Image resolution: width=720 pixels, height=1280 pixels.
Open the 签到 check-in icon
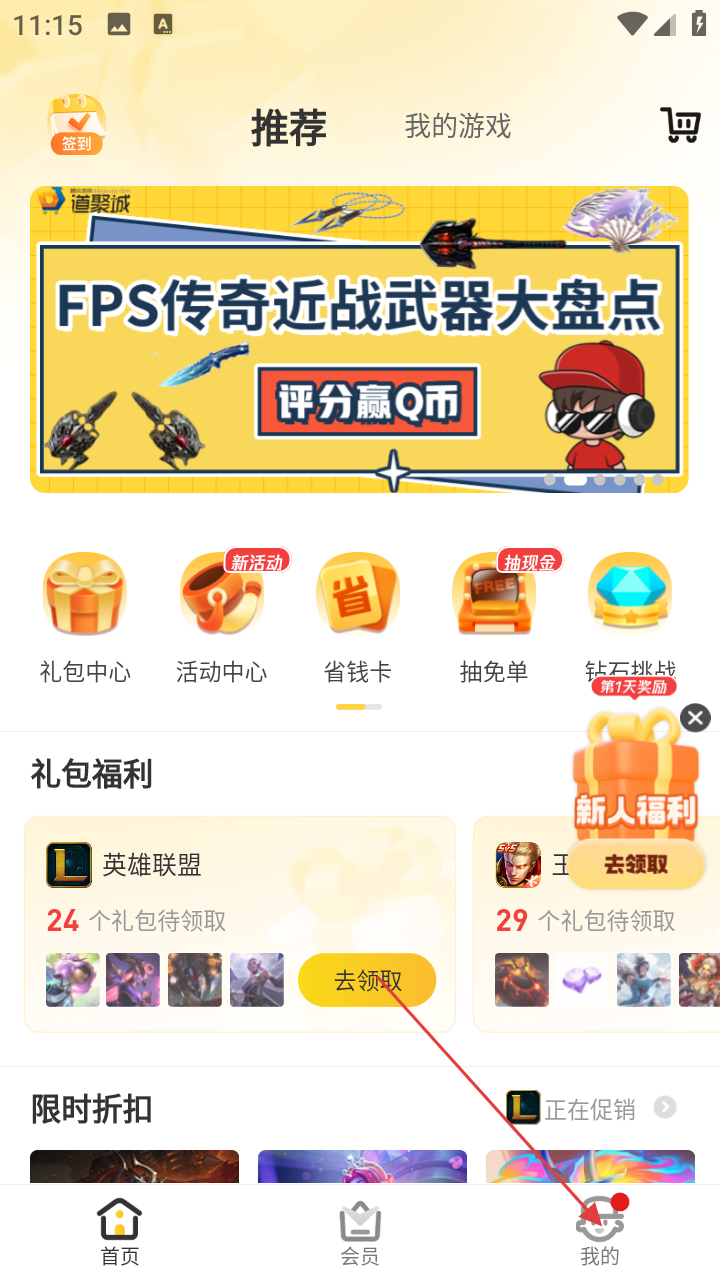tap(77, 125)
